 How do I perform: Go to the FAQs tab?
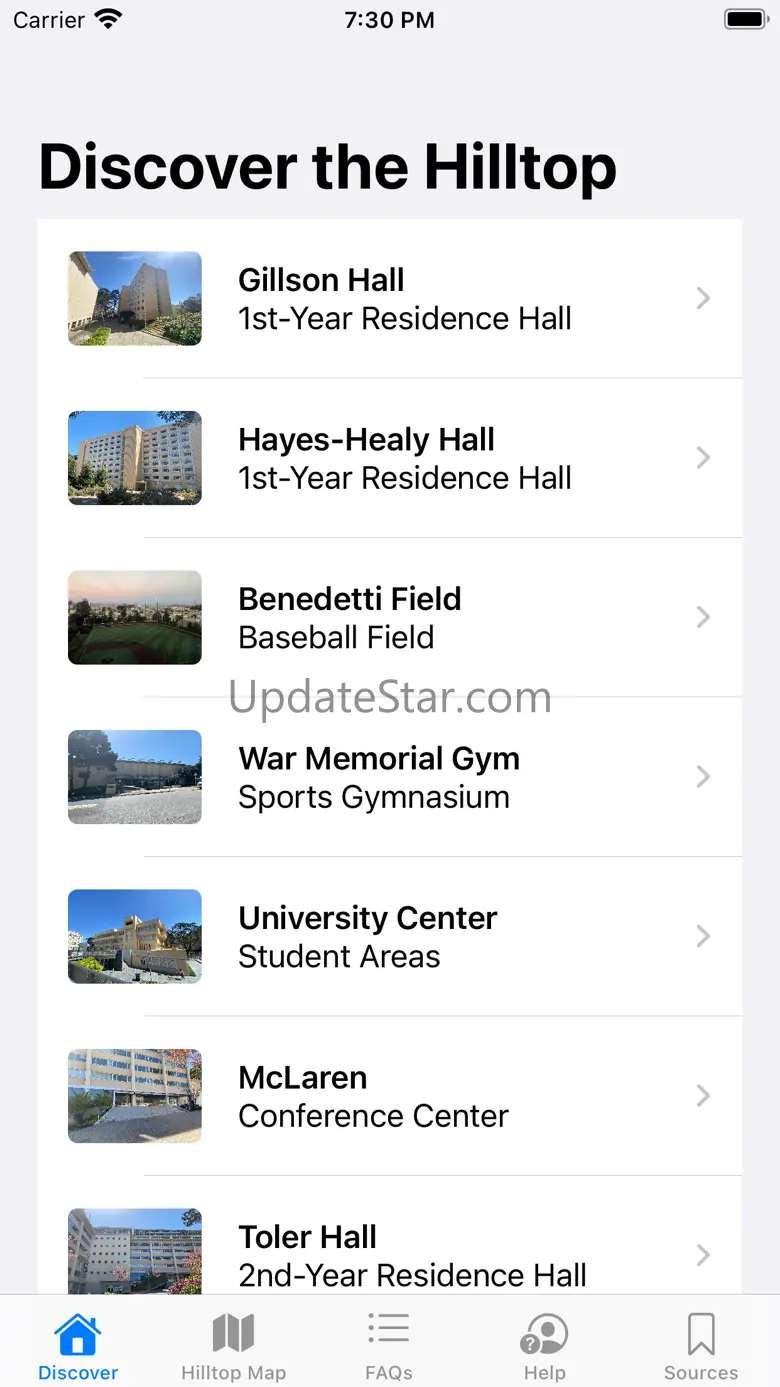tap(389, 1346)
